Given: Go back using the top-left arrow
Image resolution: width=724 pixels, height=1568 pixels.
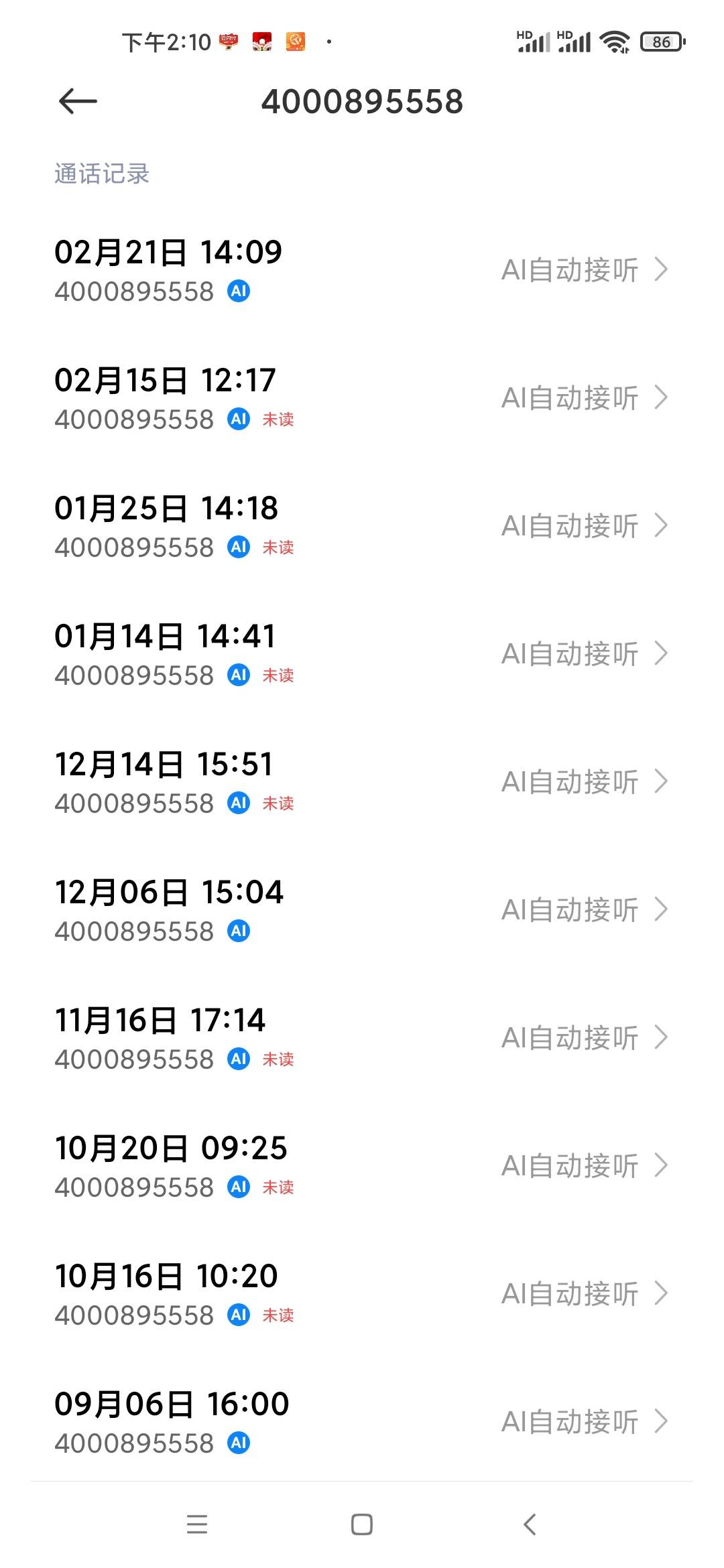Looking at the screenshot, I should [x=78, y=102].
